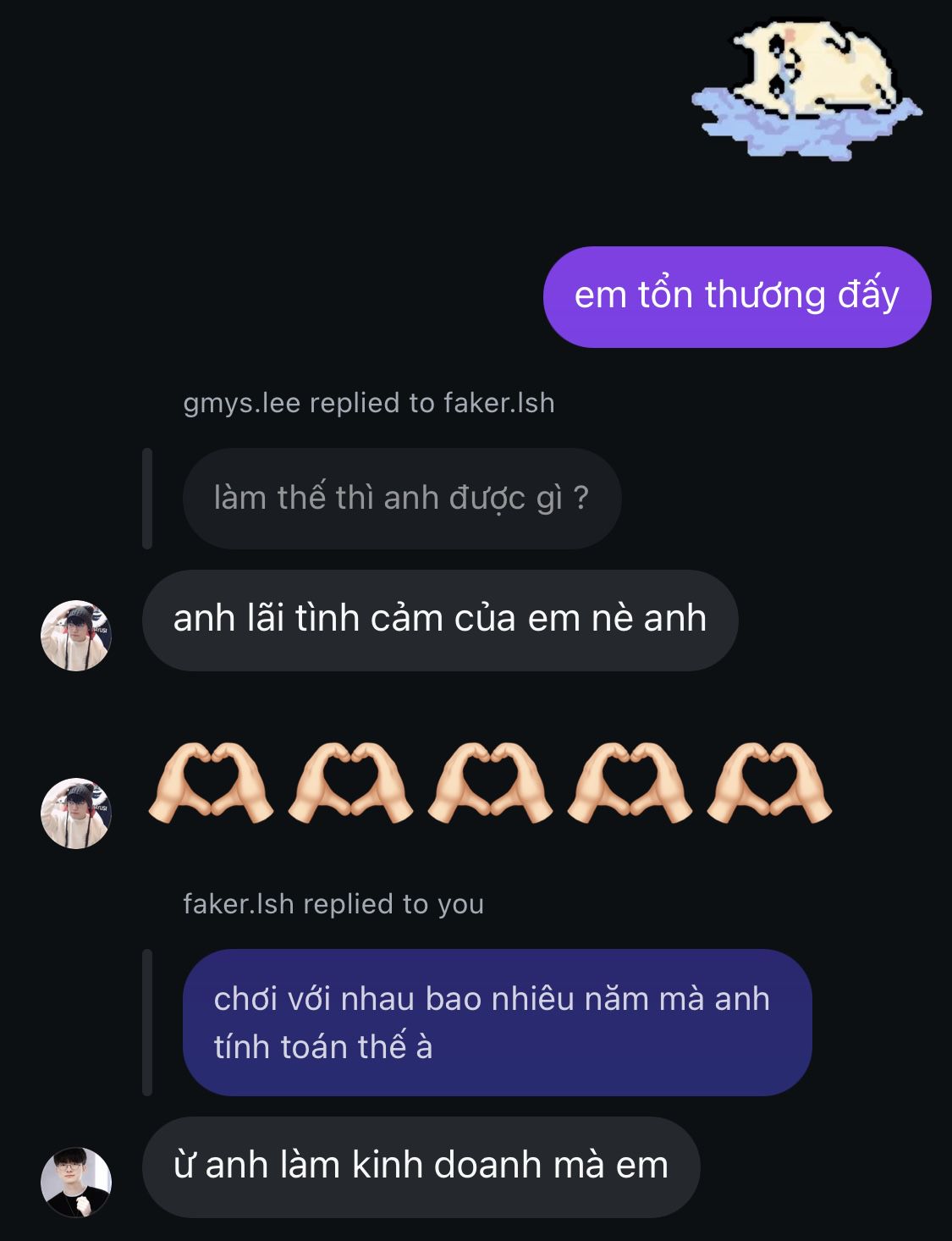952x1241 pixels.
Task: Jump to quoted message "làm thế thì anh được gì ?"
Action: tap(402, 499)
